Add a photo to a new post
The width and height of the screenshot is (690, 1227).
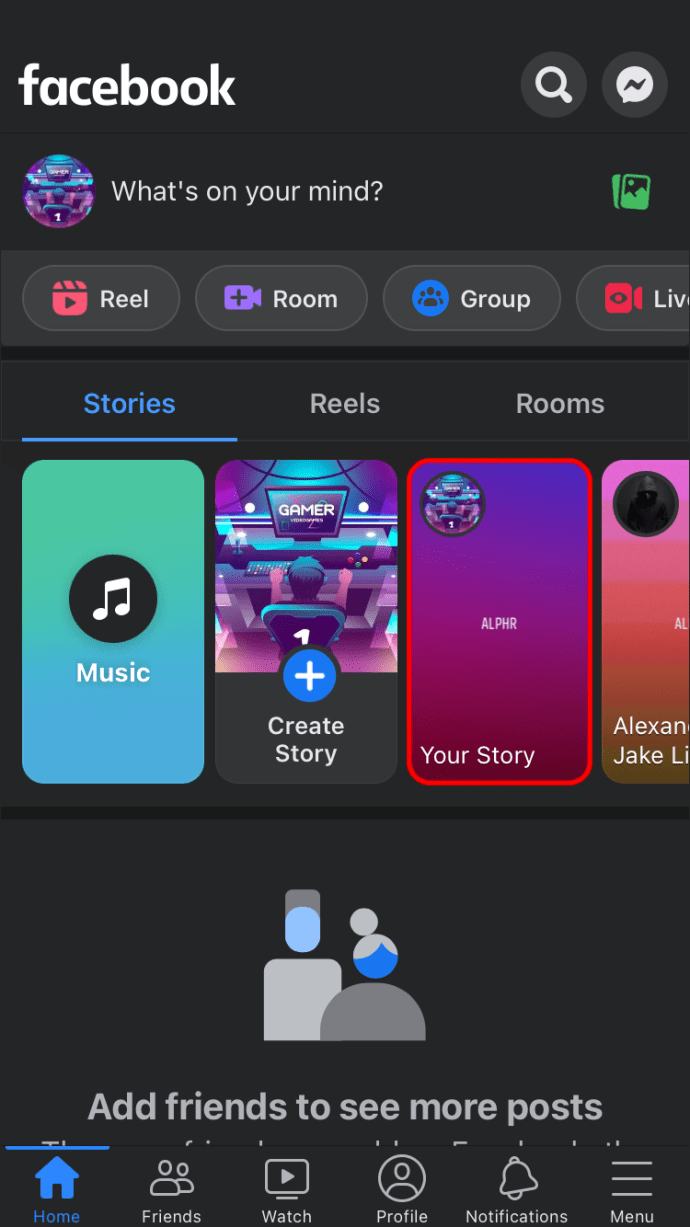click(631, 191)
